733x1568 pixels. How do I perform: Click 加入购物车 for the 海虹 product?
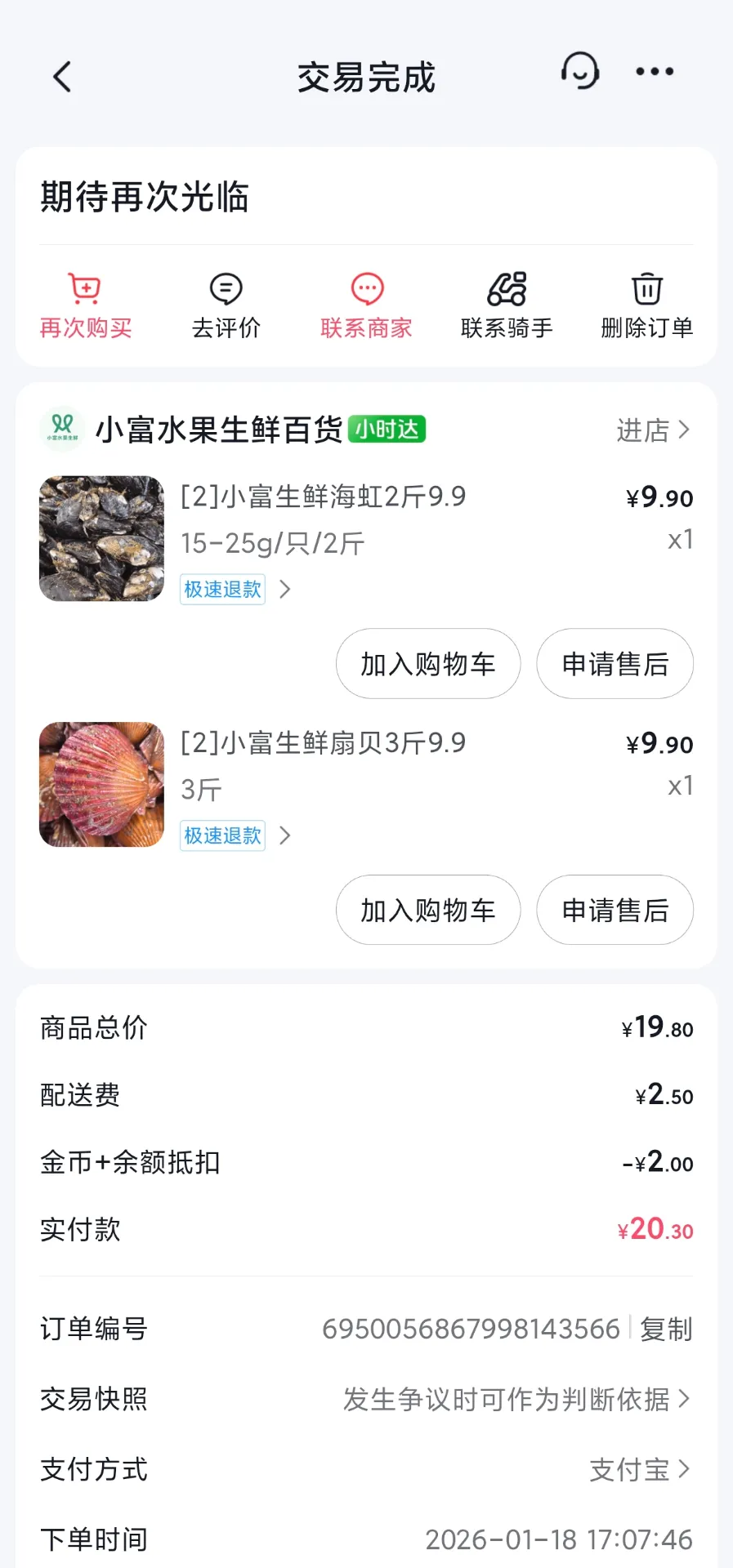pyautogui.click(x=427, y=665)
